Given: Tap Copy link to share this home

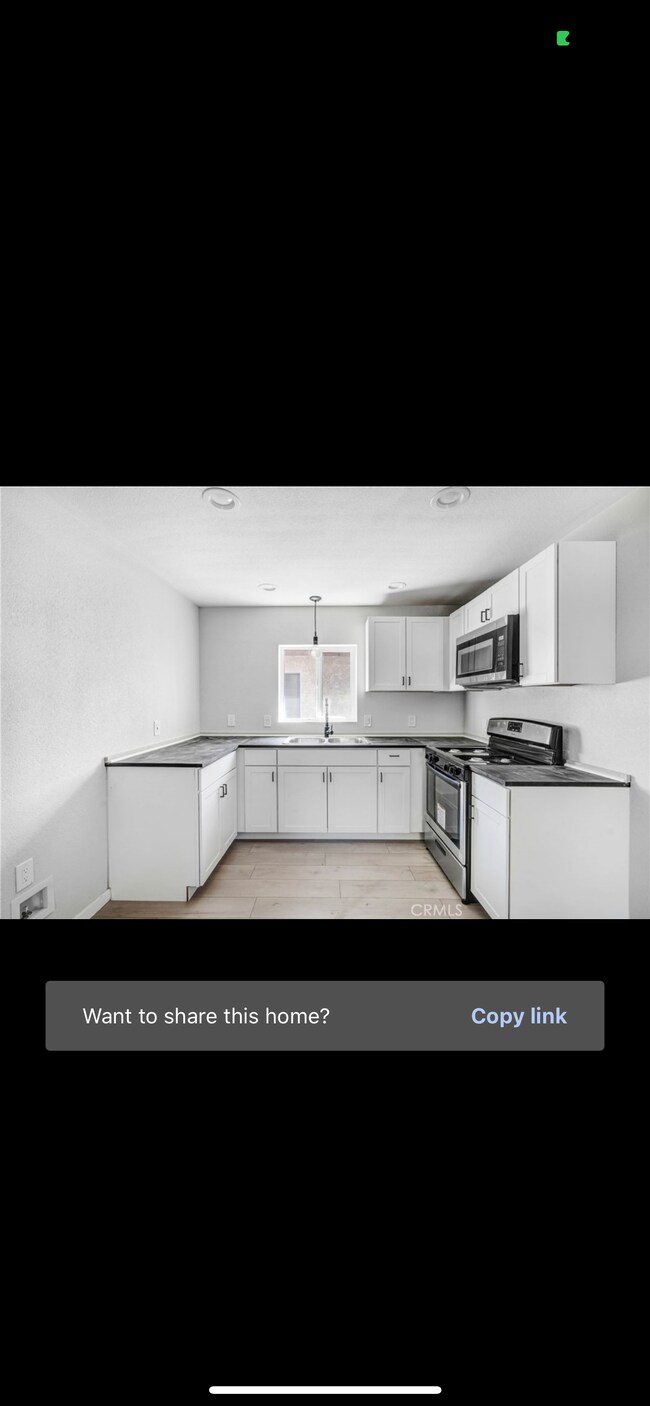Looking at the screenshot, I should (x=518, y=1016).
